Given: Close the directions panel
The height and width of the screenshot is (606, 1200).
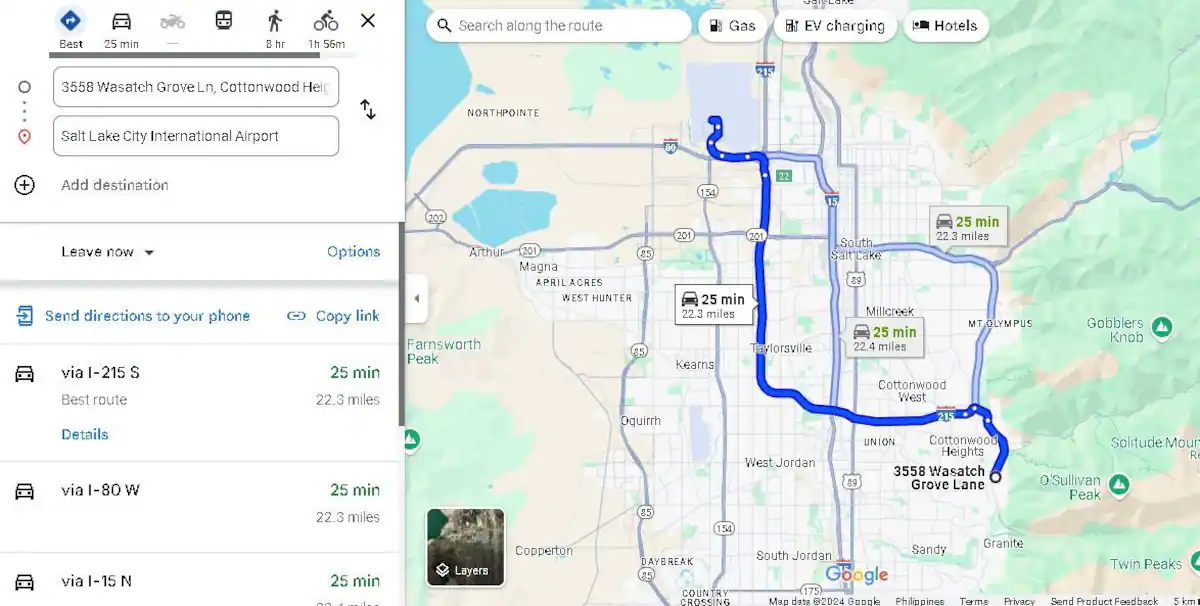Looking at the screenshot, I should [x=368, y=21].
